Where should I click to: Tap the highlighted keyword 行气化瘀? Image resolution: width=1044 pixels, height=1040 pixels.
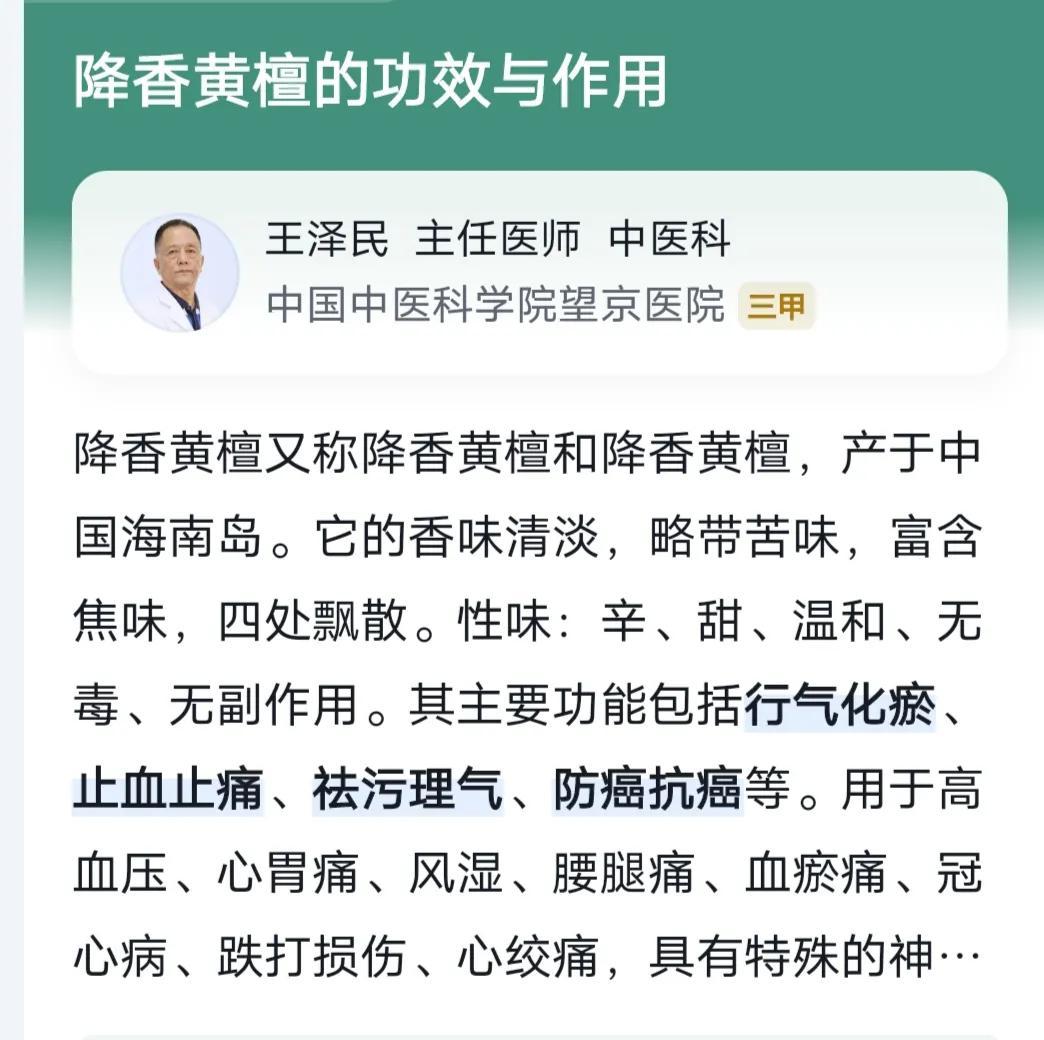pos(839,708)
